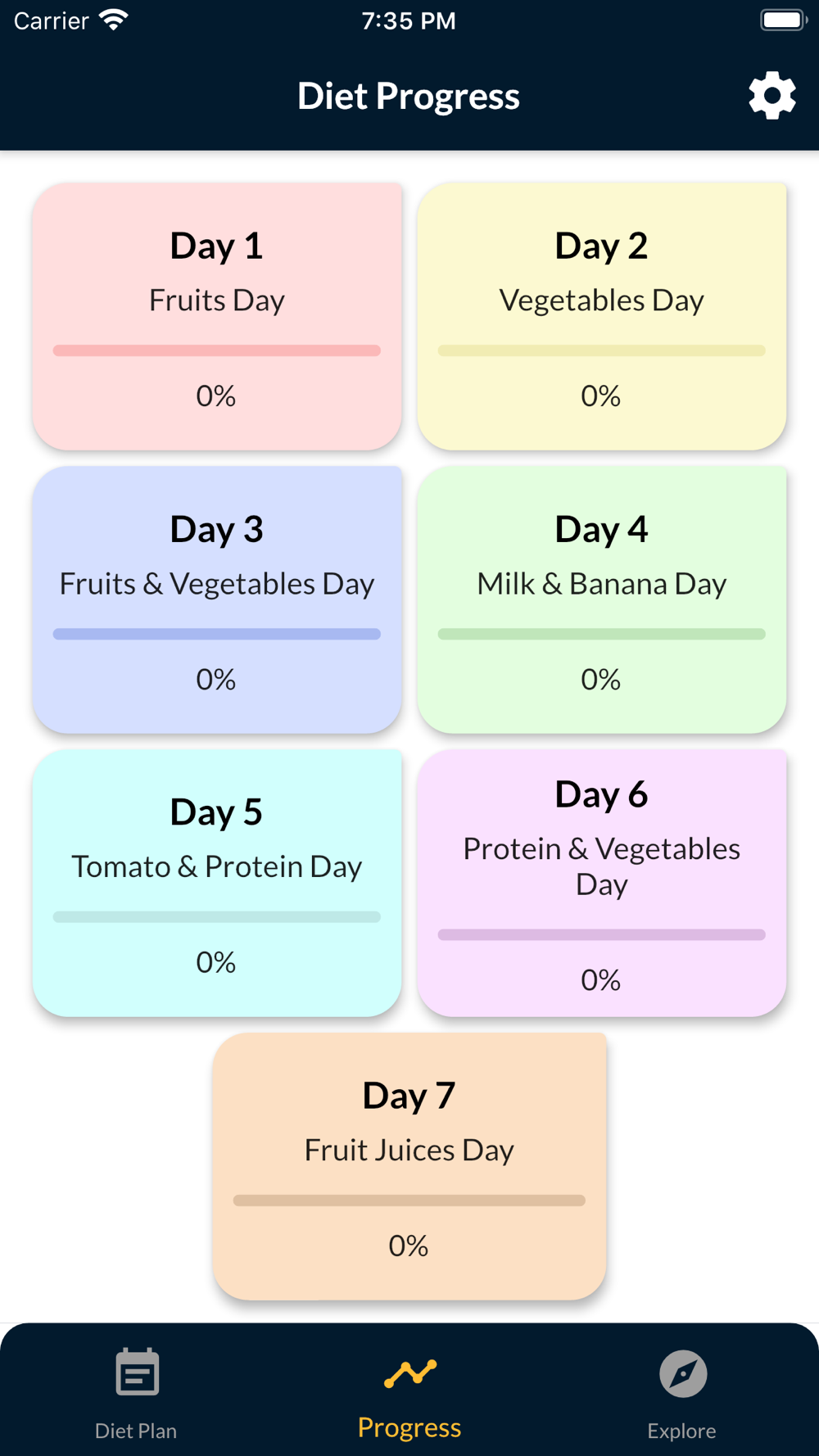This screenshot has height=1456, width=819.
Task: Go to the Explore tab
Action: tap(682, 1394)
